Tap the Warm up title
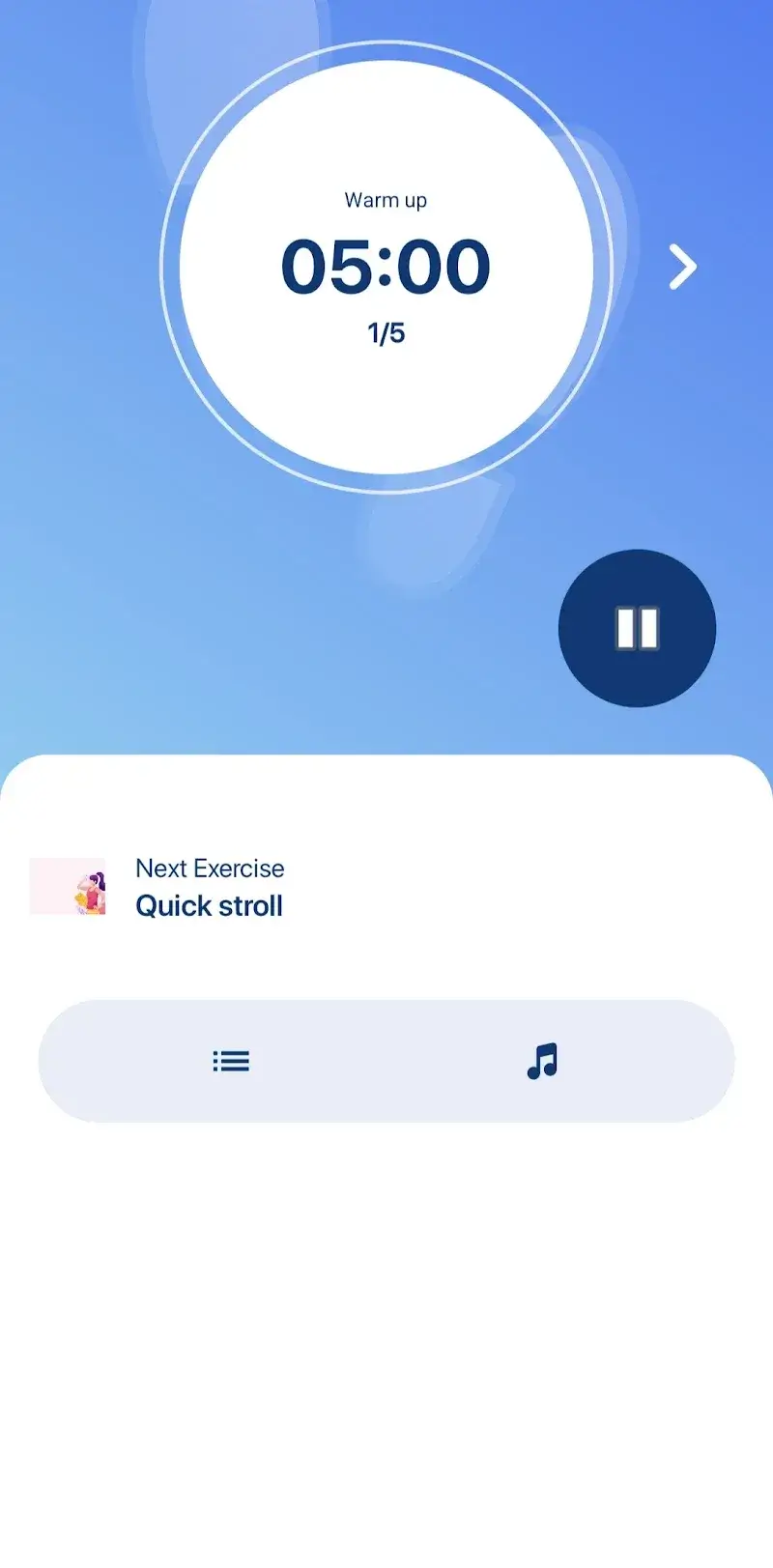This screenshot has height=1568, width=773. pyautogui.click(x=386, y=200)
